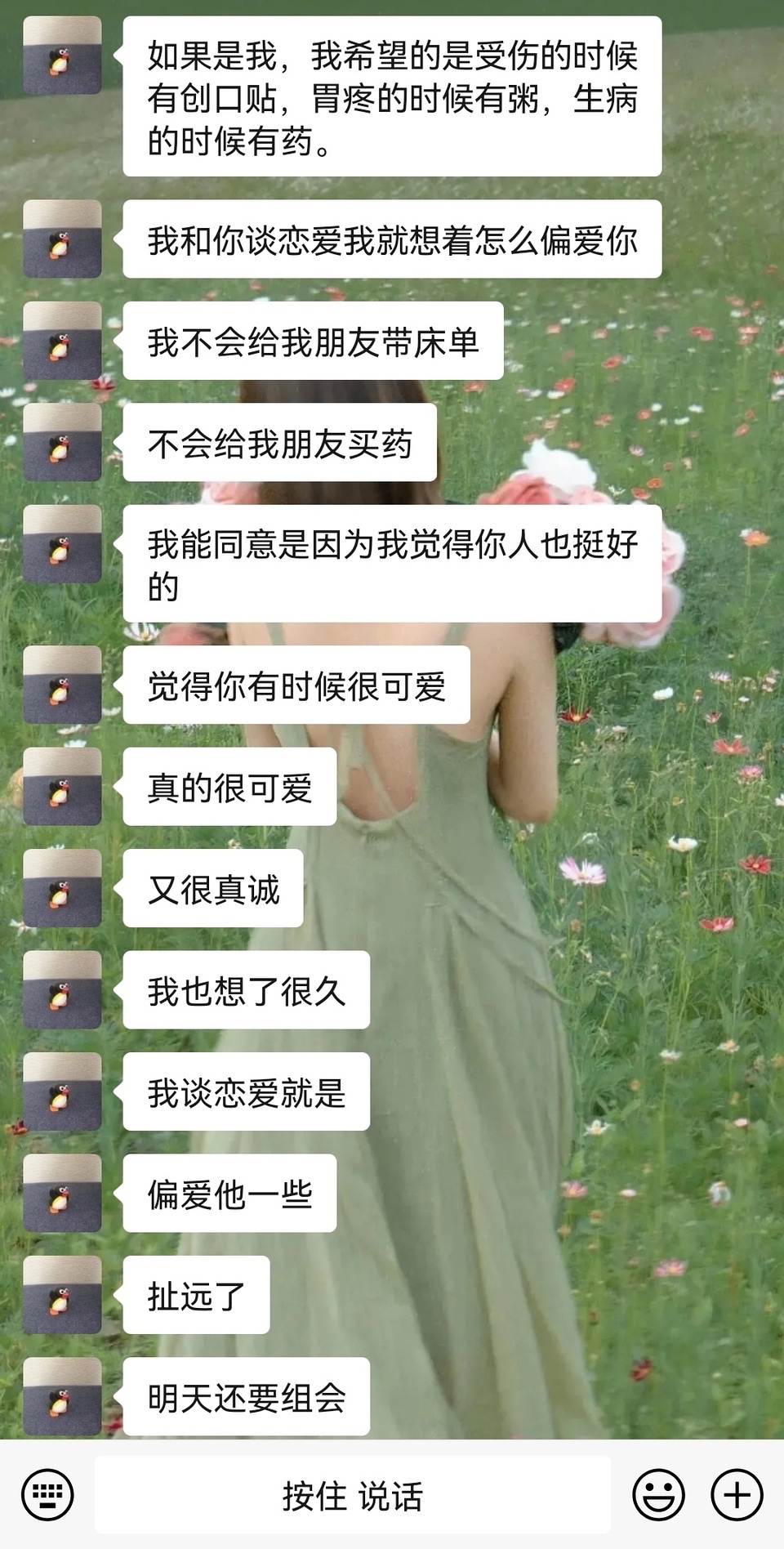The image size is (784, 1549).
Task: Switch to keyboard text input
Action: [47, 1495]
